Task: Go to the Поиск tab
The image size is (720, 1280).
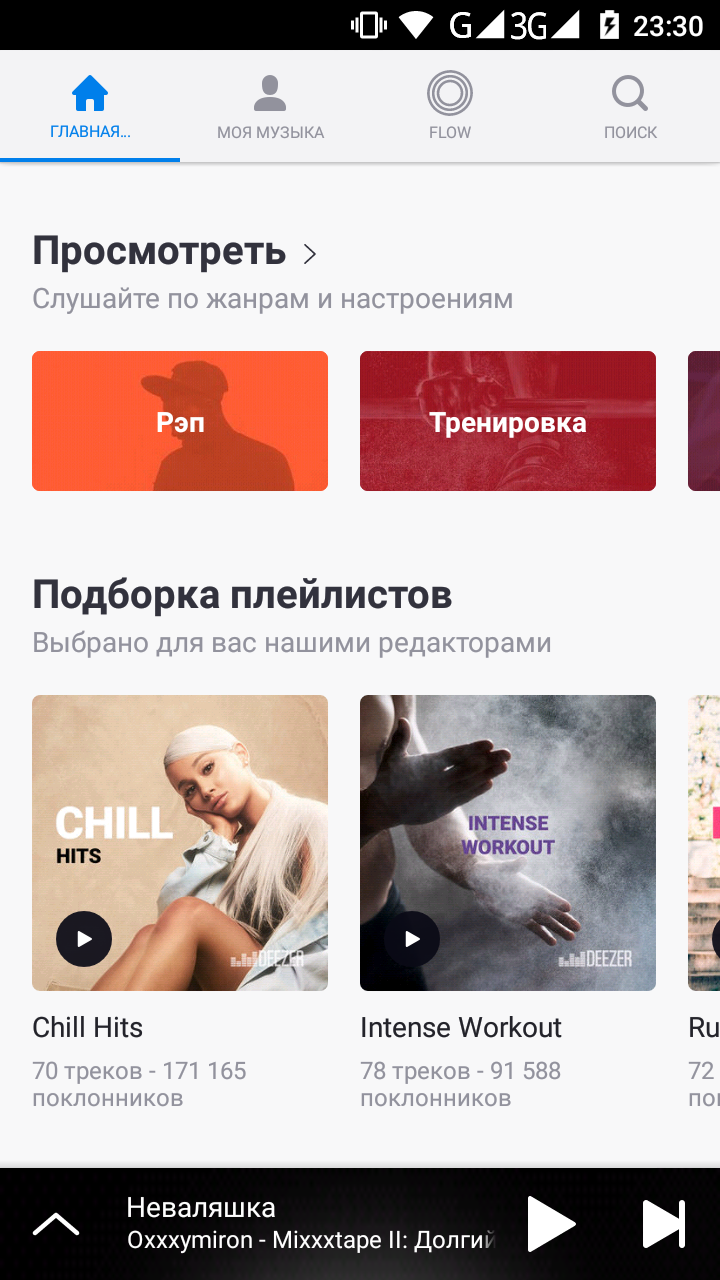Action: pyautogui.click(x=630, y=107)
